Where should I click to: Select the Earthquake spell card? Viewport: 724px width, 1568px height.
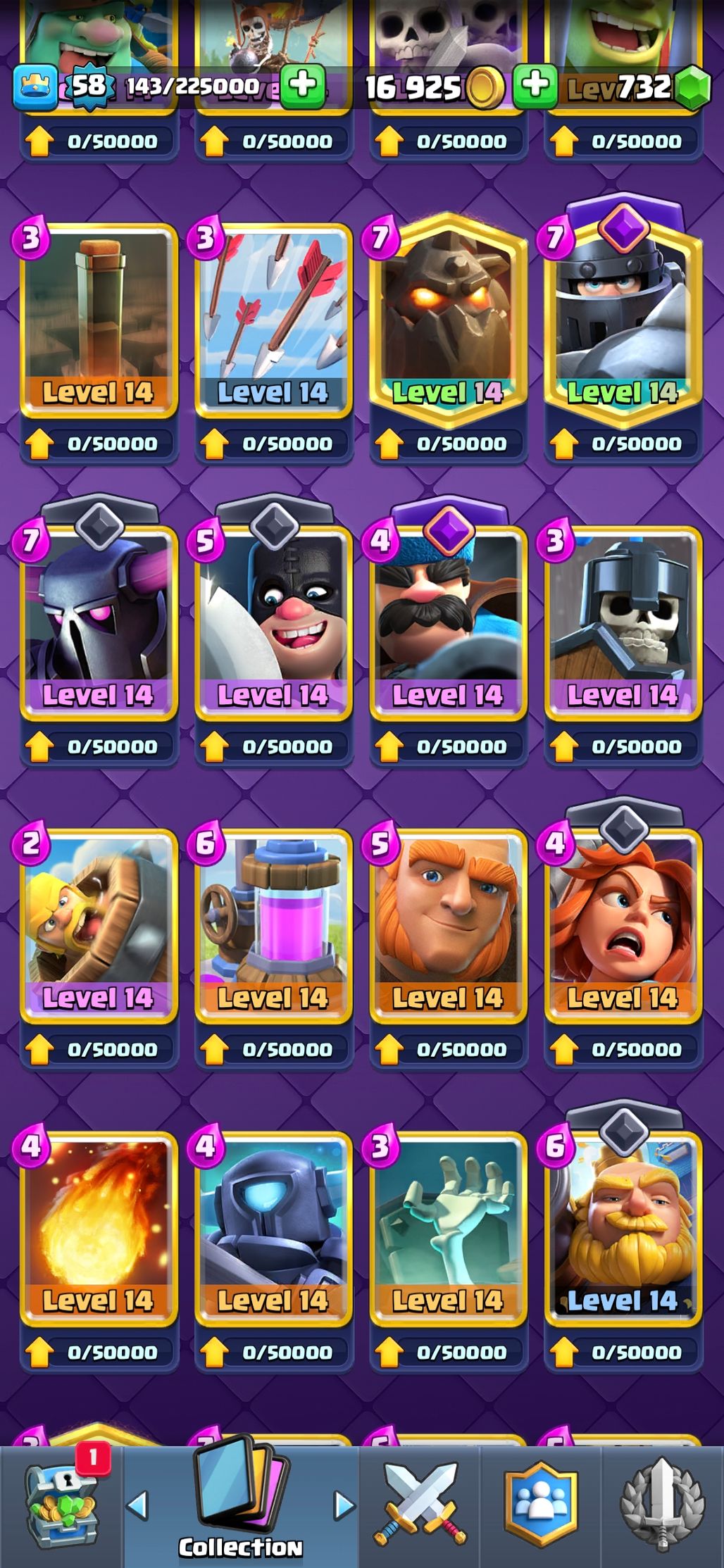click(x=99, y=320)
